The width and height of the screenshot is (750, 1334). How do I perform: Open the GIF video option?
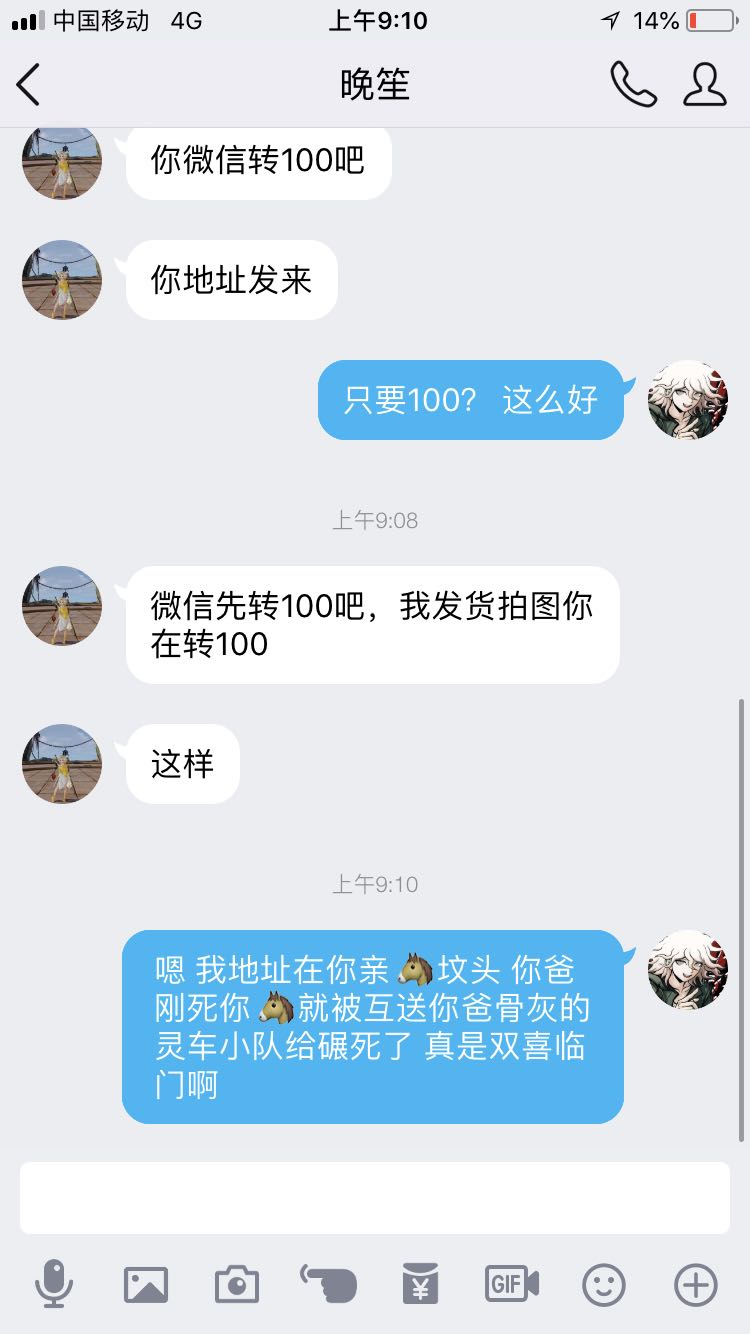point(512,1284)
